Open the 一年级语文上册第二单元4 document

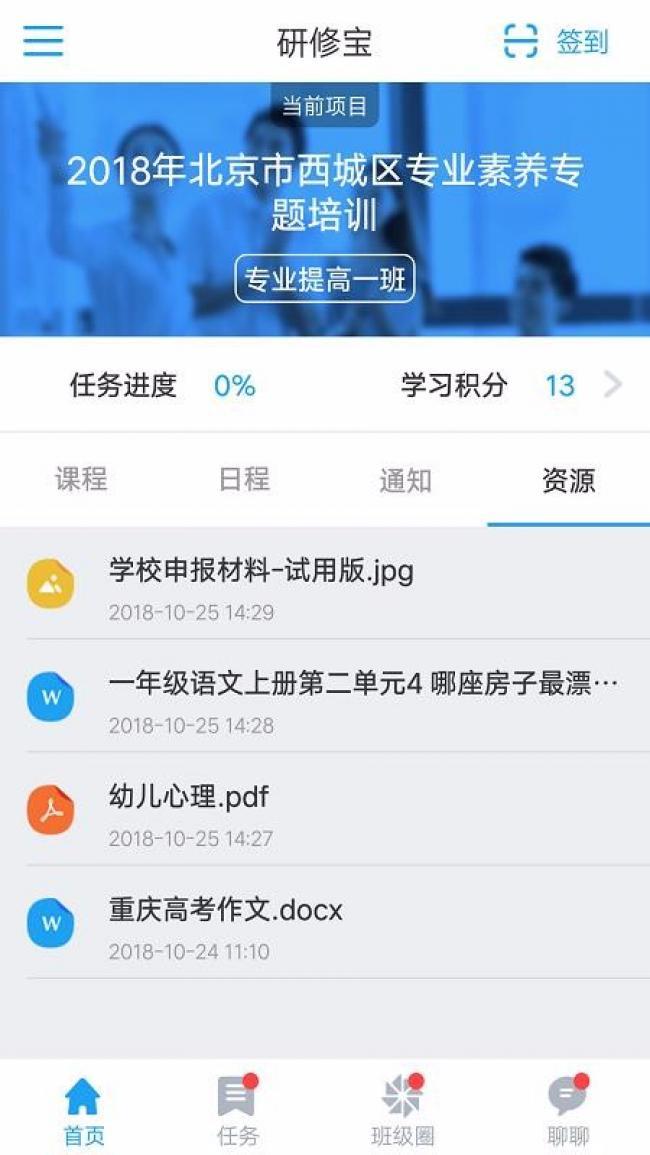tap(325, 696)
